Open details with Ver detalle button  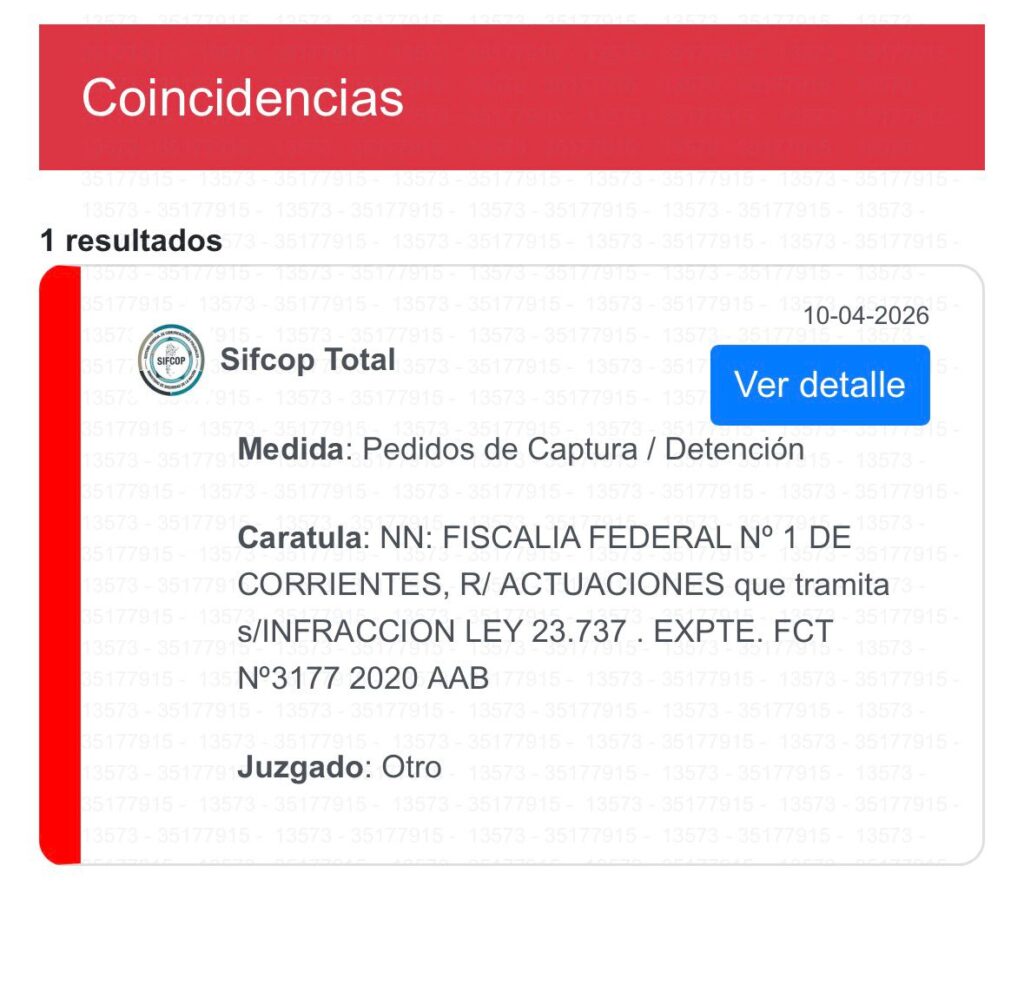pos(819,385)
